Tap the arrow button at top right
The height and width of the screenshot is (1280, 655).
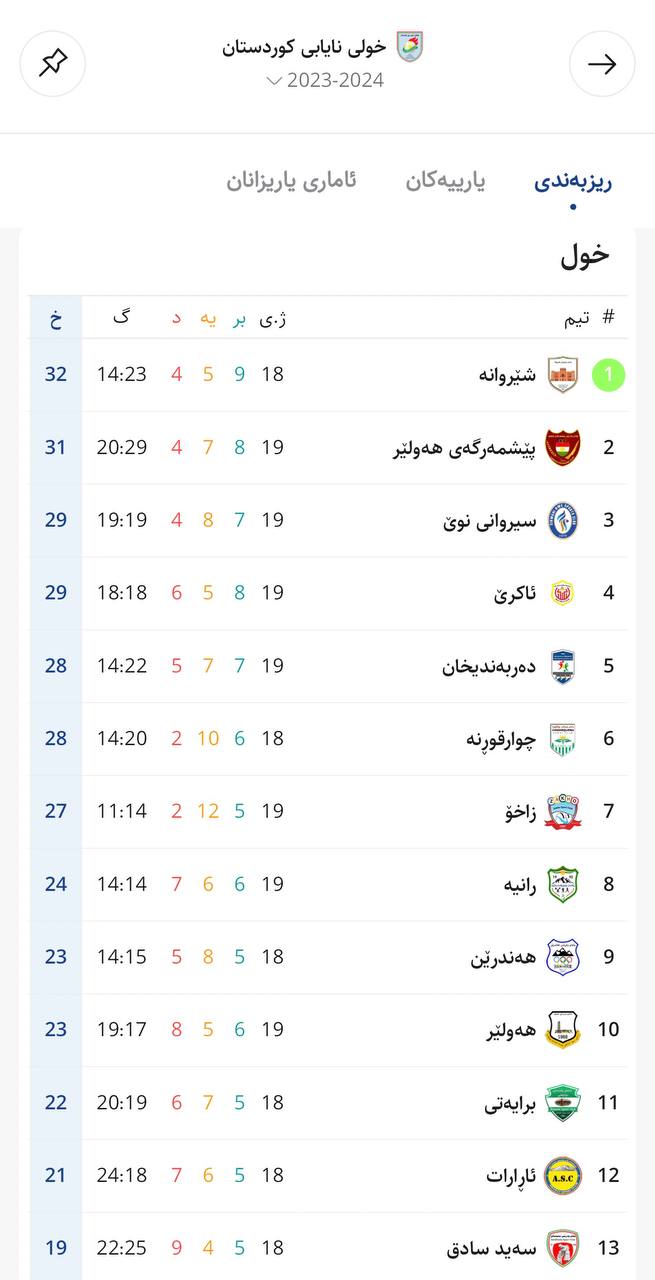click(602, 64)
